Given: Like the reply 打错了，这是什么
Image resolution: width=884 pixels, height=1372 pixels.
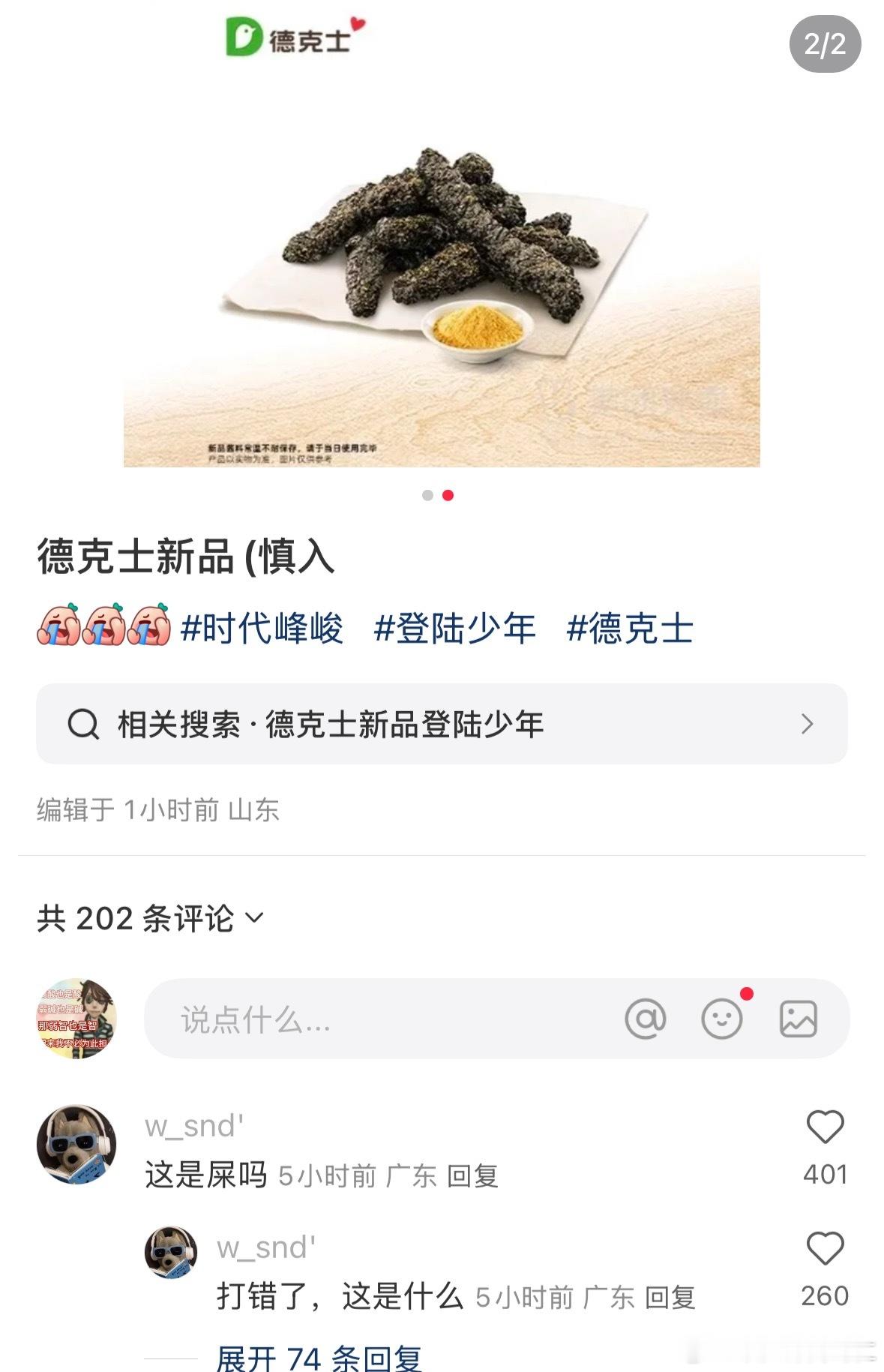Looking at the screenshot, I should click(825, 1249).
